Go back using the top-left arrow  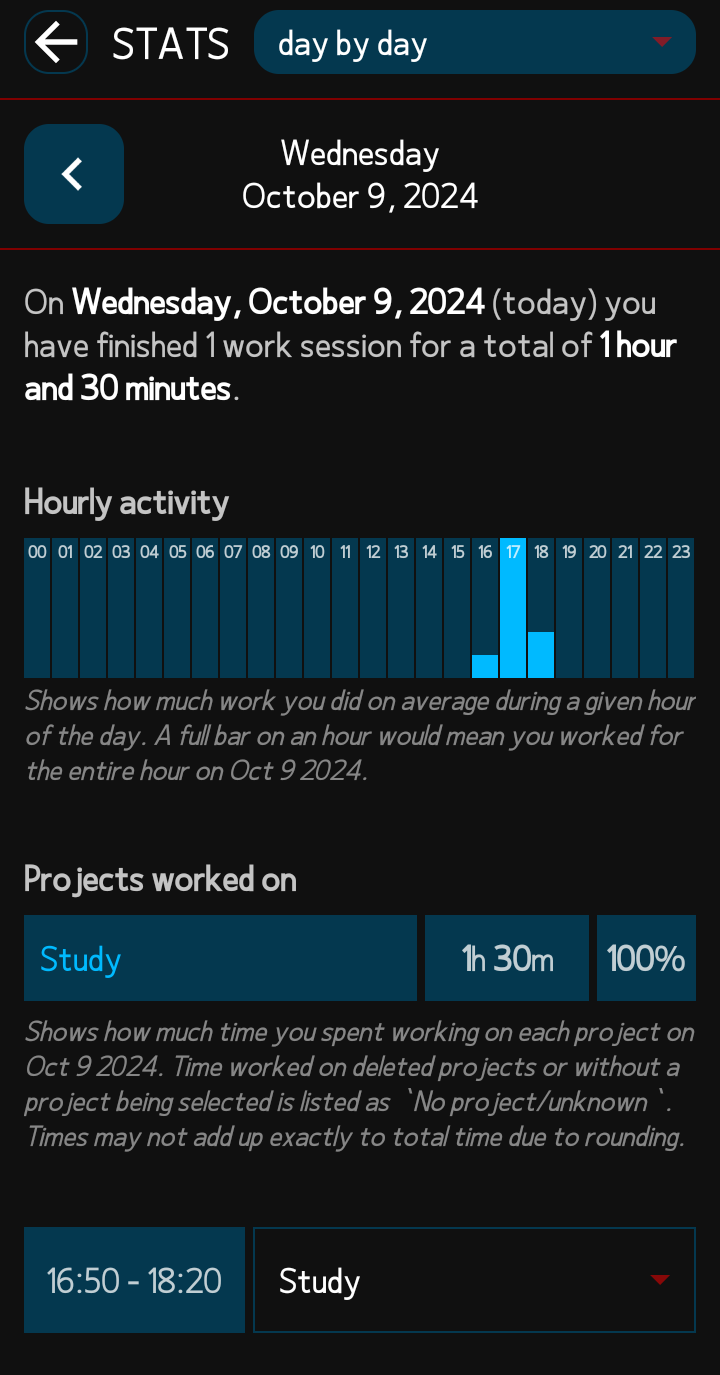[x=56, y=42]
